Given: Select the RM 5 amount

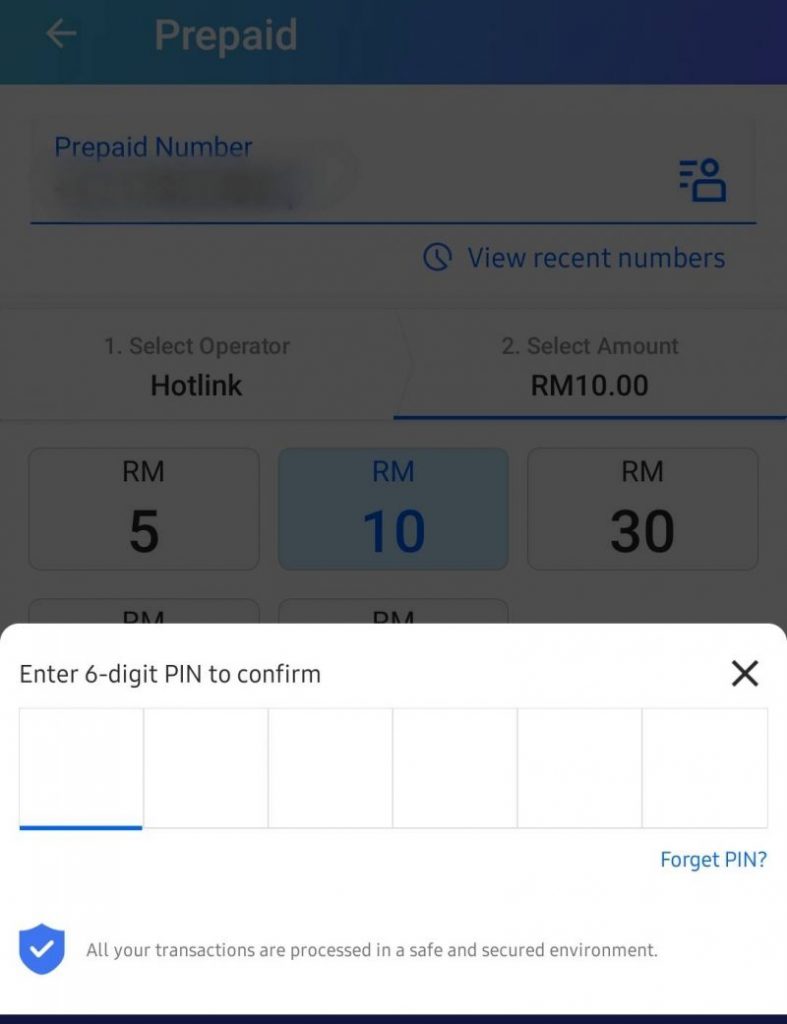Looking at the screenshot, I should 144,509.
